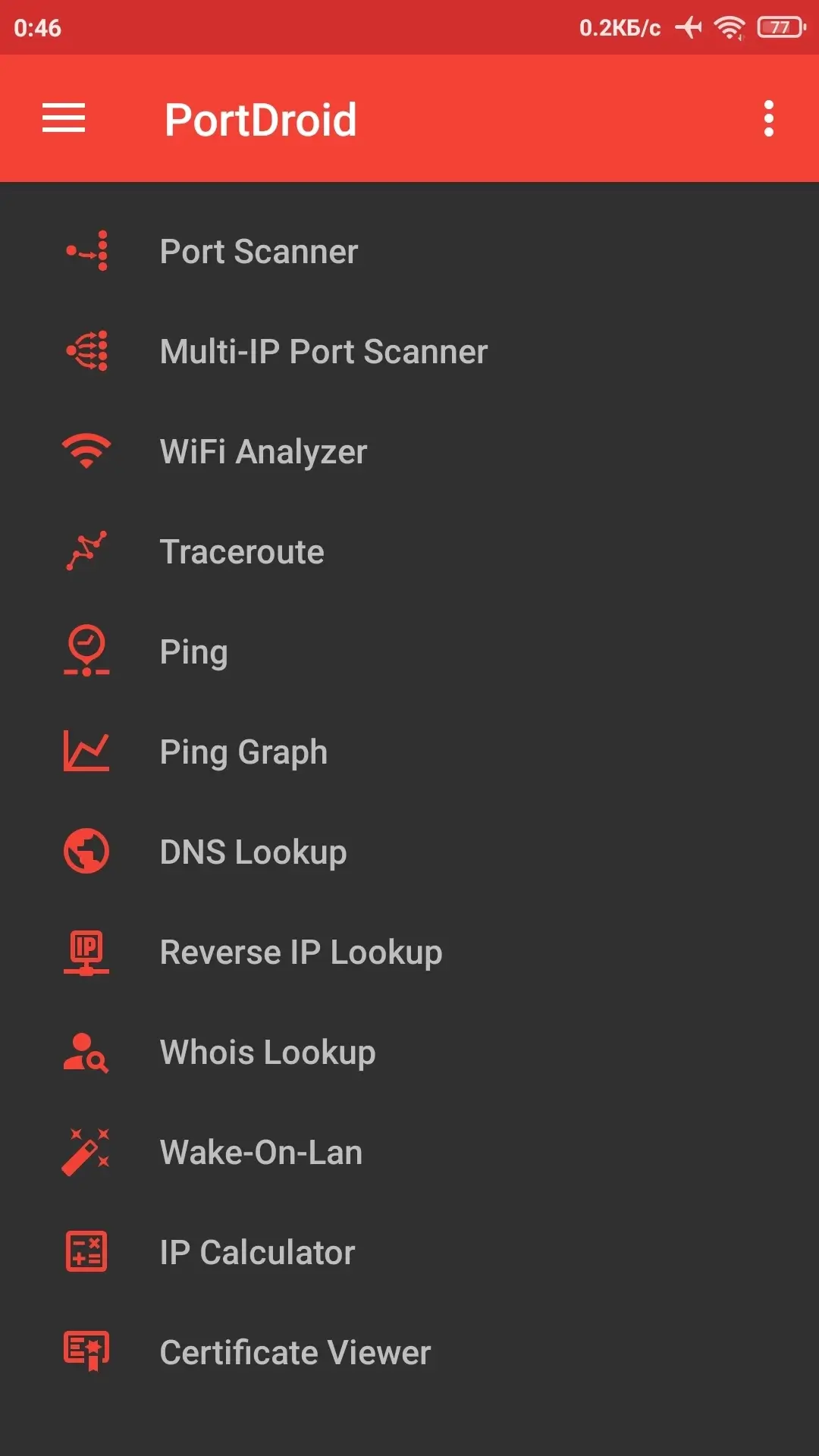Image resolution: width=819 pixels, height=1456 pixels.
Task: Open Certificate Viewer
Action: coord(409,1352)
